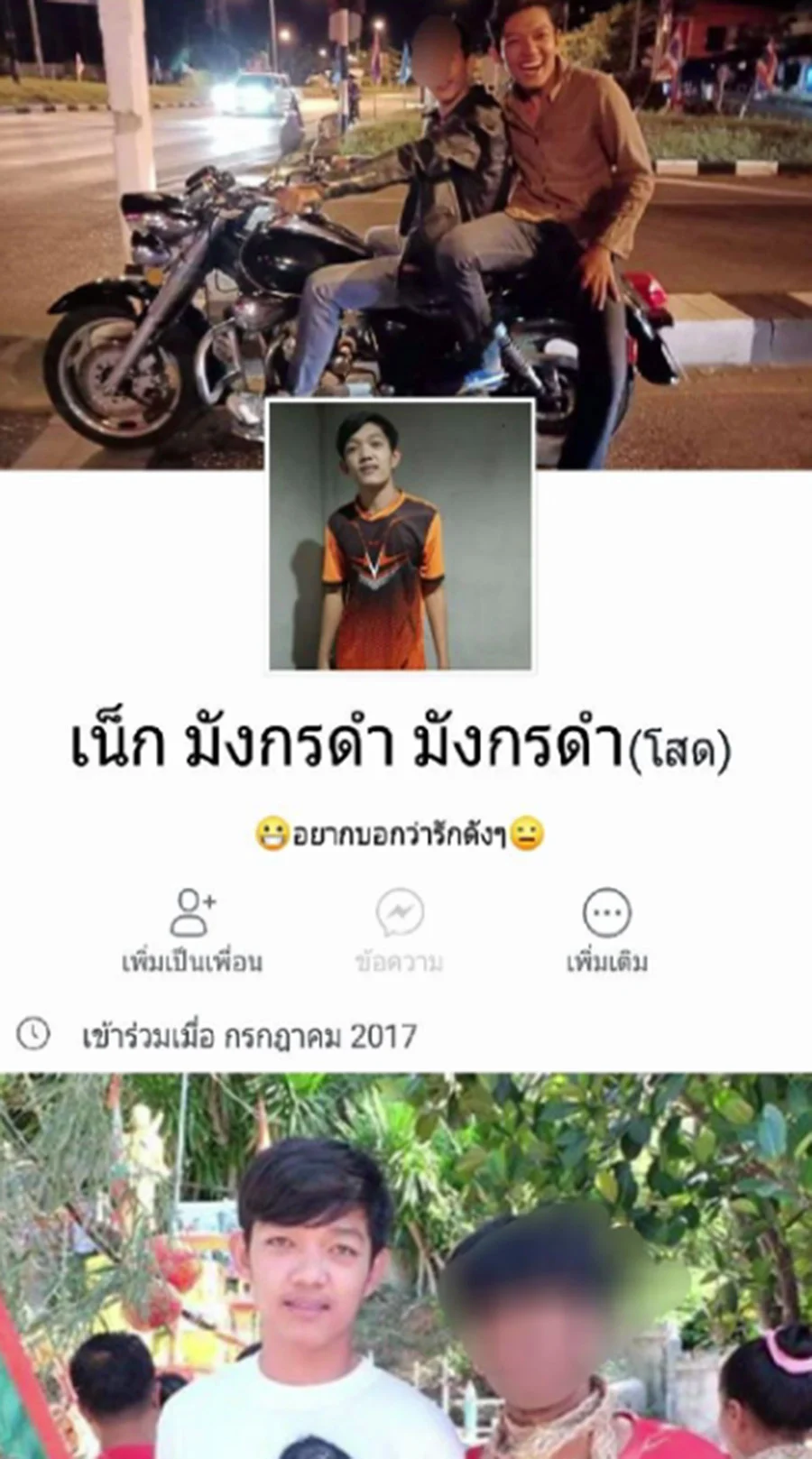Open the posted photo below join date
812x1459 pixels.
coord(406,1263)
